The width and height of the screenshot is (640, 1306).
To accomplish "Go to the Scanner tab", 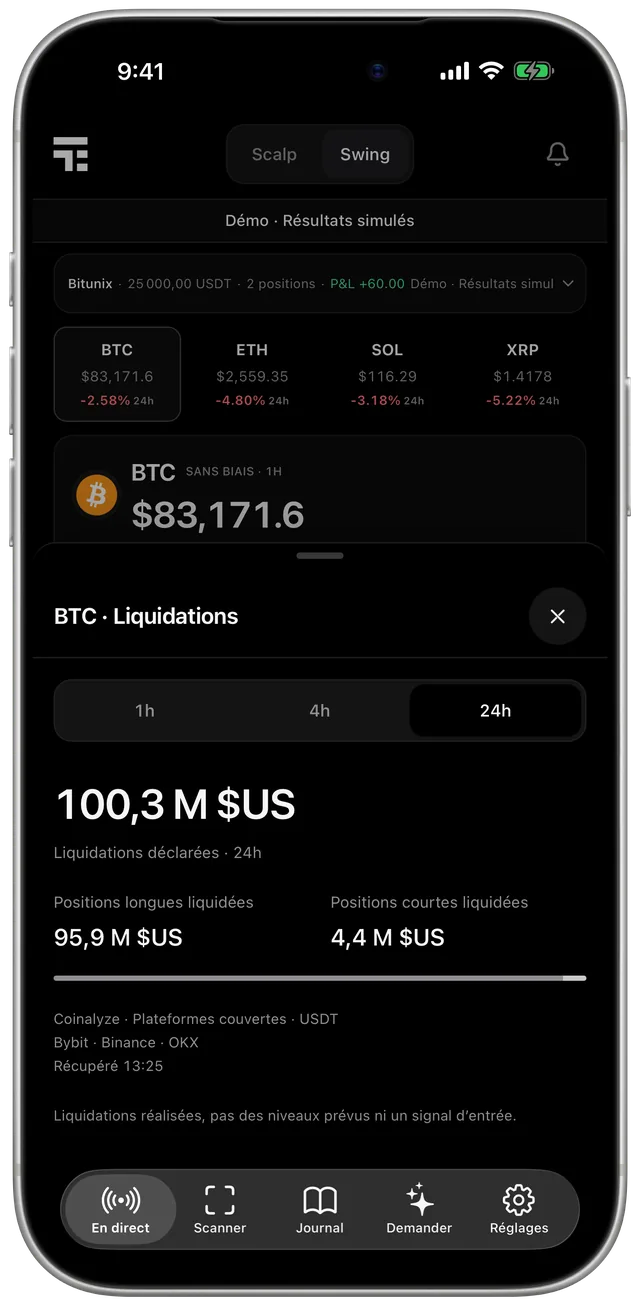I will (x=220, y=1210).
